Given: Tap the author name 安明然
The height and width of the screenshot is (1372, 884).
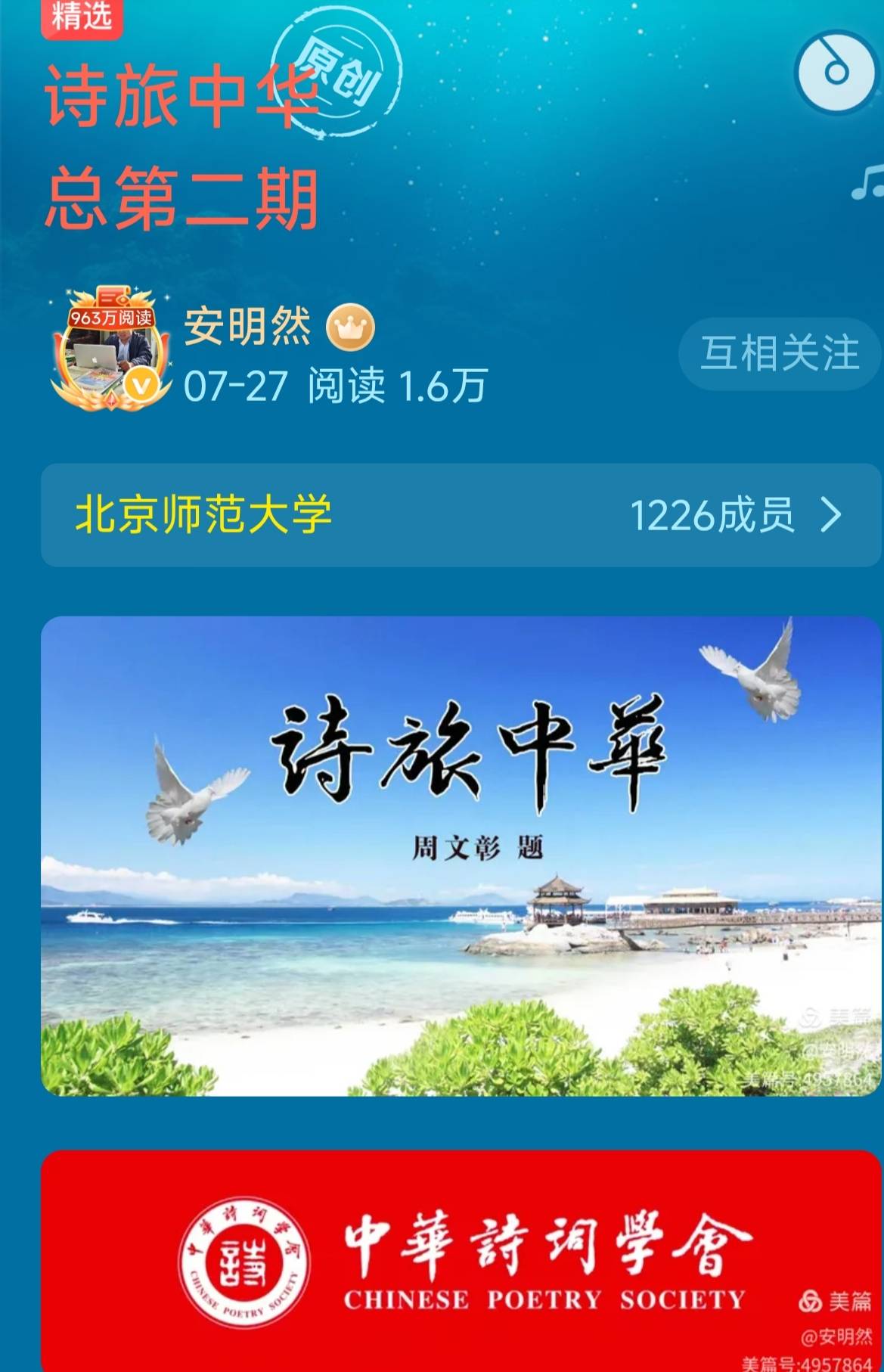Looking at the screenshot, I should point(247,327).
